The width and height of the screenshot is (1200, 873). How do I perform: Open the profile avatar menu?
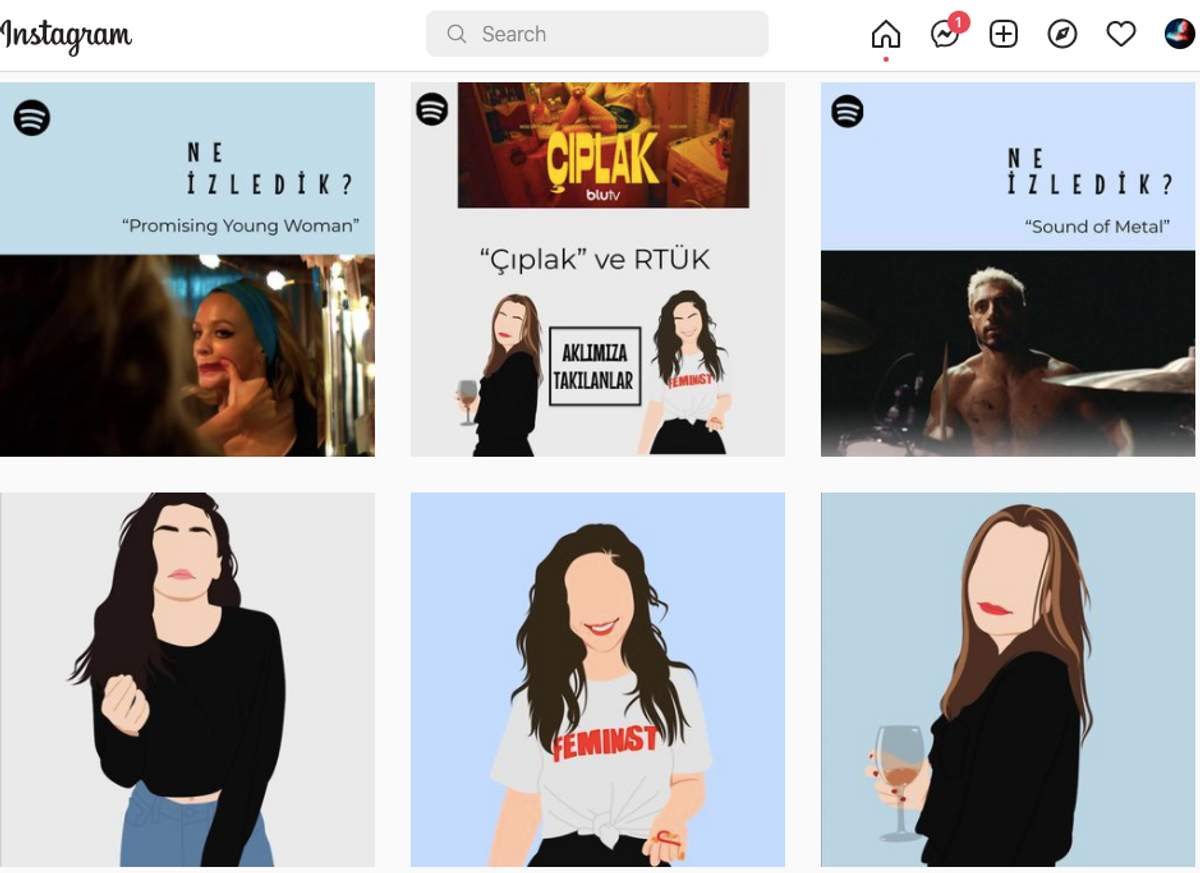click(1180, 34)
